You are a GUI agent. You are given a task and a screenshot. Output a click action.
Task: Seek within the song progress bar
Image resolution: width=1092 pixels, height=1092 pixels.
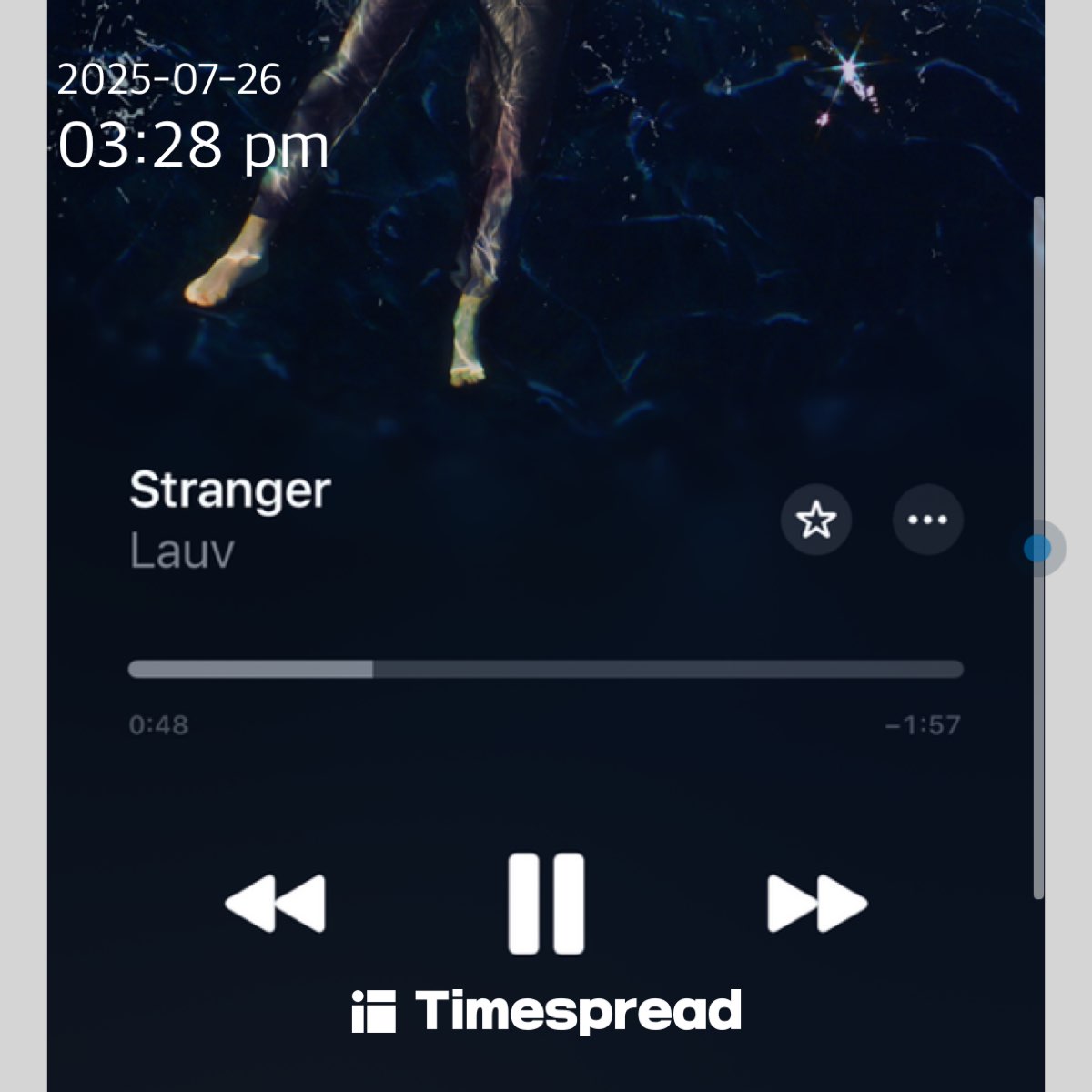(546, 670)
